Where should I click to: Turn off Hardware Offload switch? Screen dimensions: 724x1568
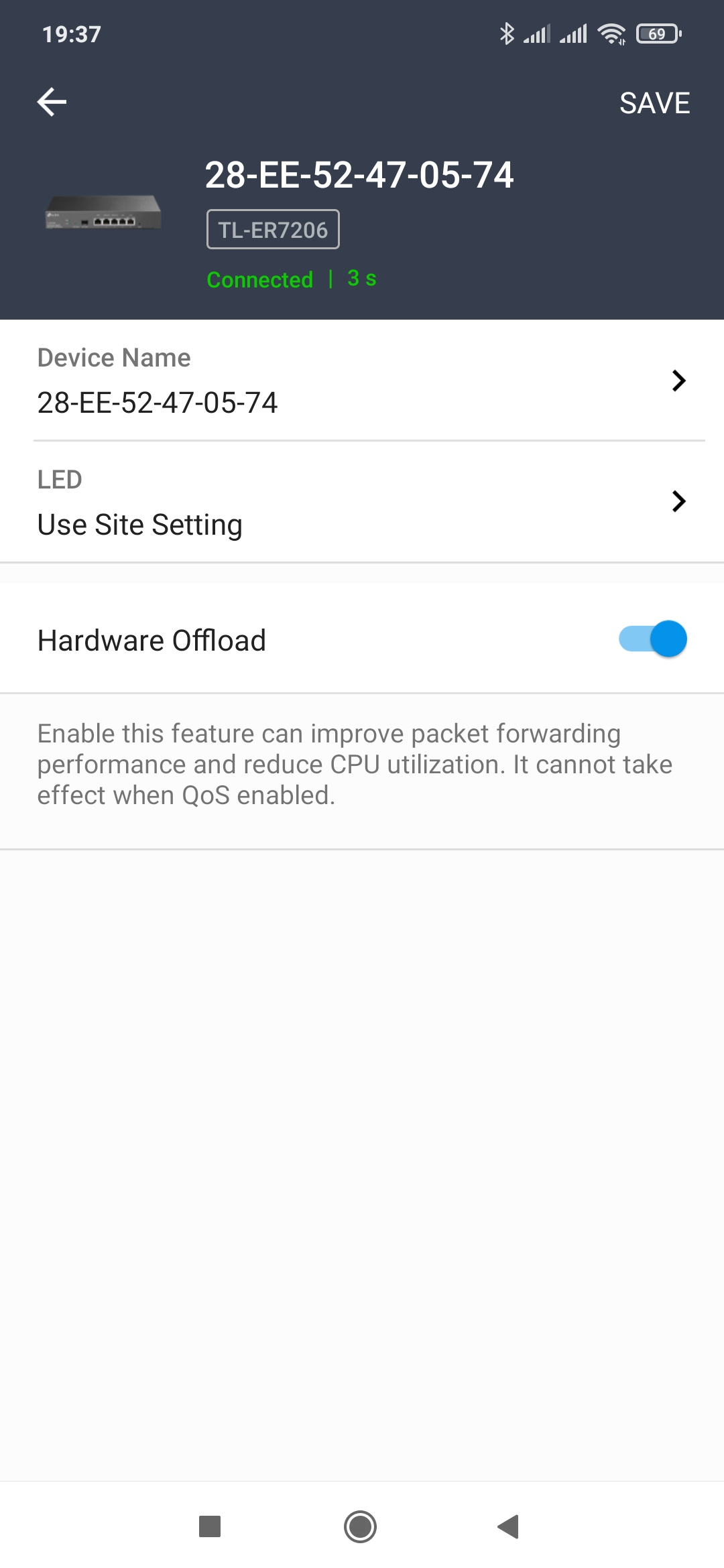652,639
